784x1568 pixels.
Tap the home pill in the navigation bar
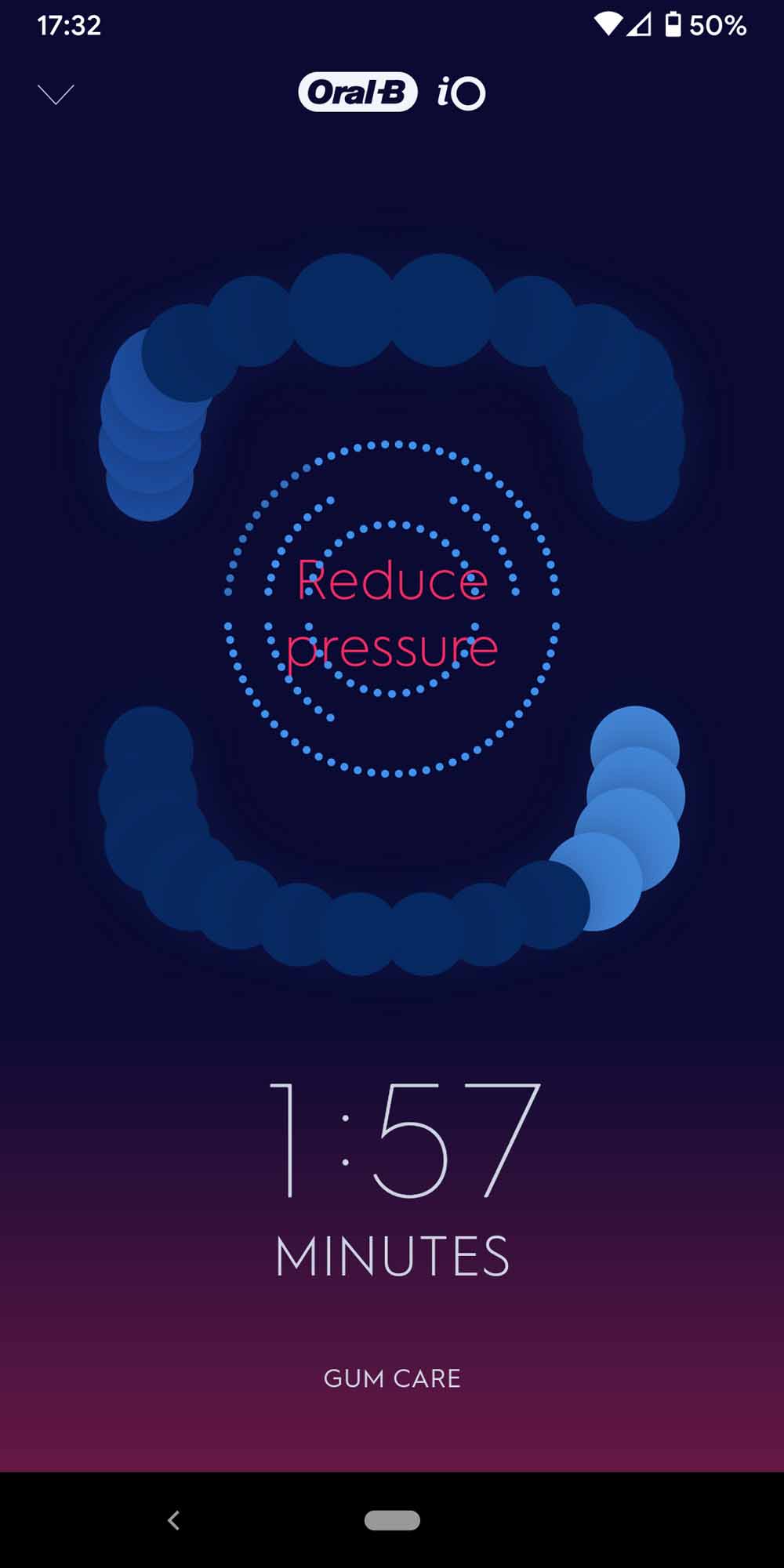pos(392,1520)
